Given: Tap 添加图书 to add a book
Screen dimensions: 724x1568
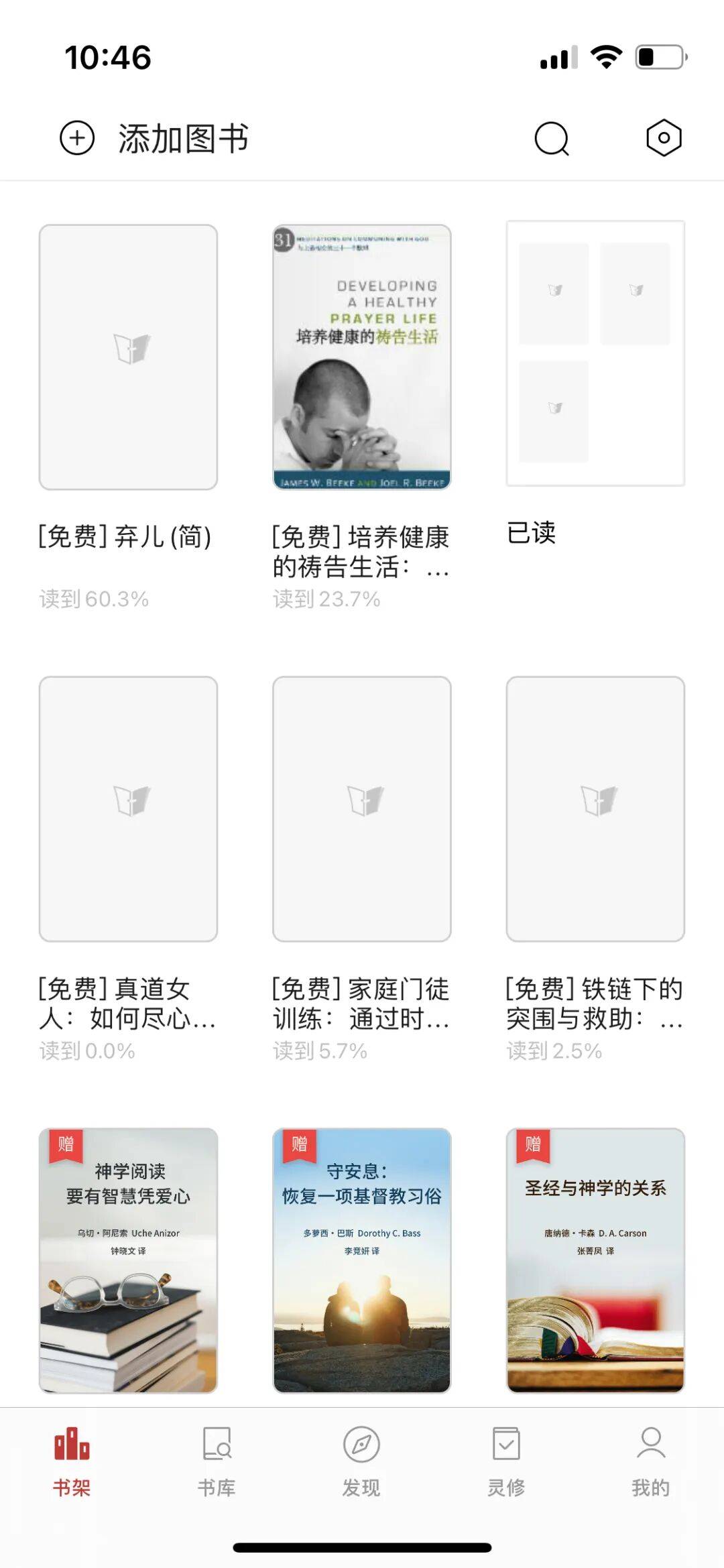Looking at the screenshot, I should click(x=154, y=139).
